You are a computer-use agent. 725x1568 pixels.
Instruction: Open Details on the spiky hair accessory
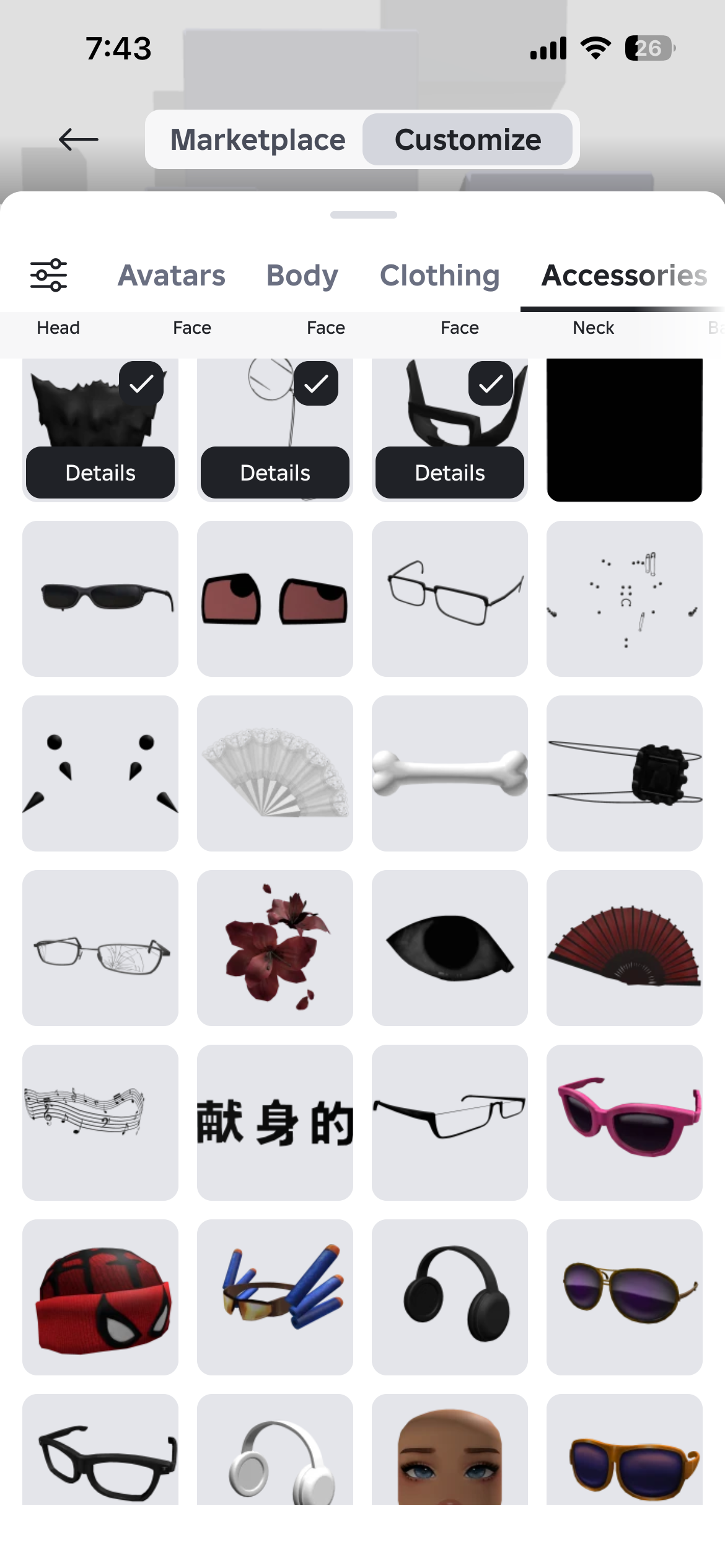(100, 473)
